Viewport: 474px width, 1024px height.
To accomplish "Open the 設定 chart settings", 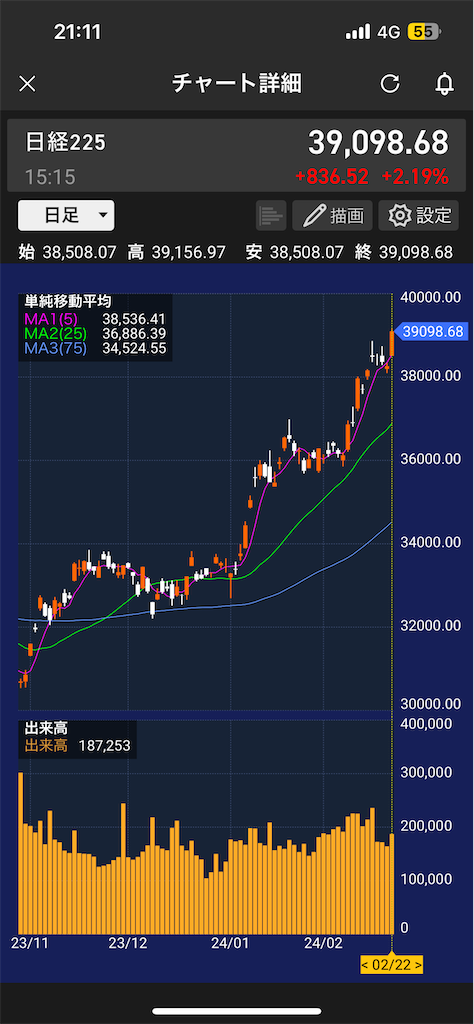I will point(419,216).
